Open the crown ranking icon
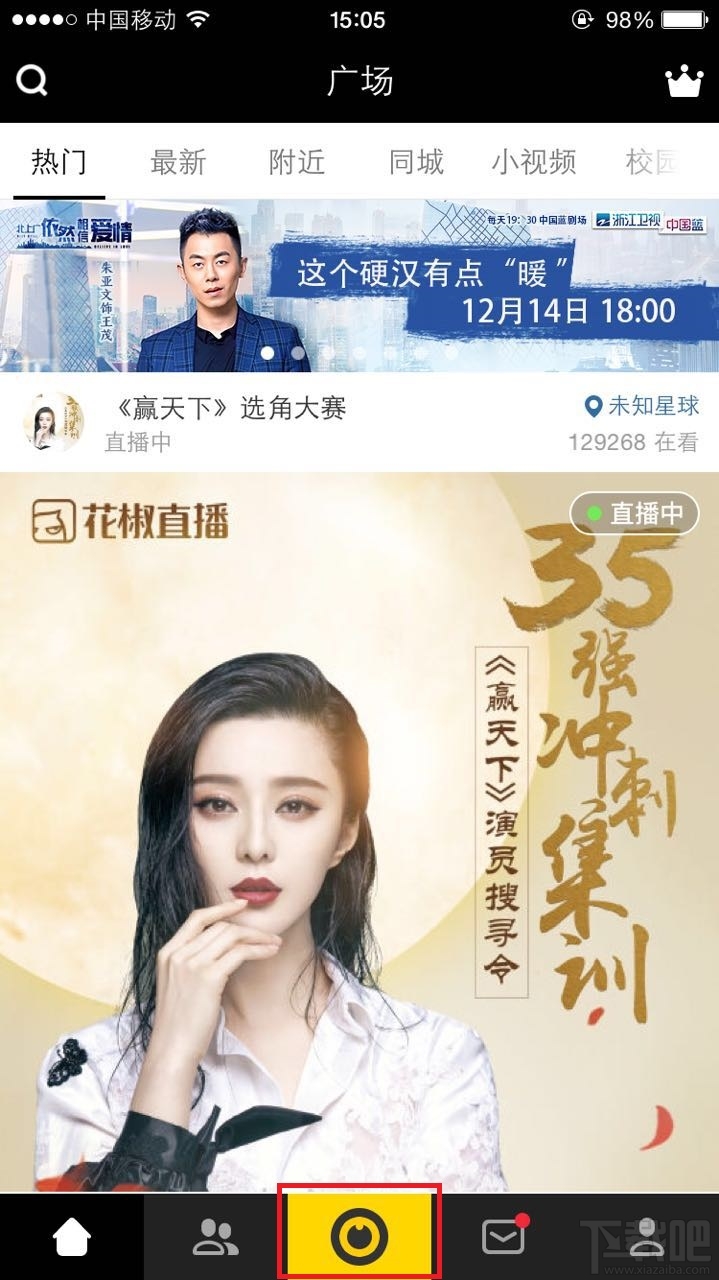This screenshot has width=719, height=1280. [x=684, y=82]
